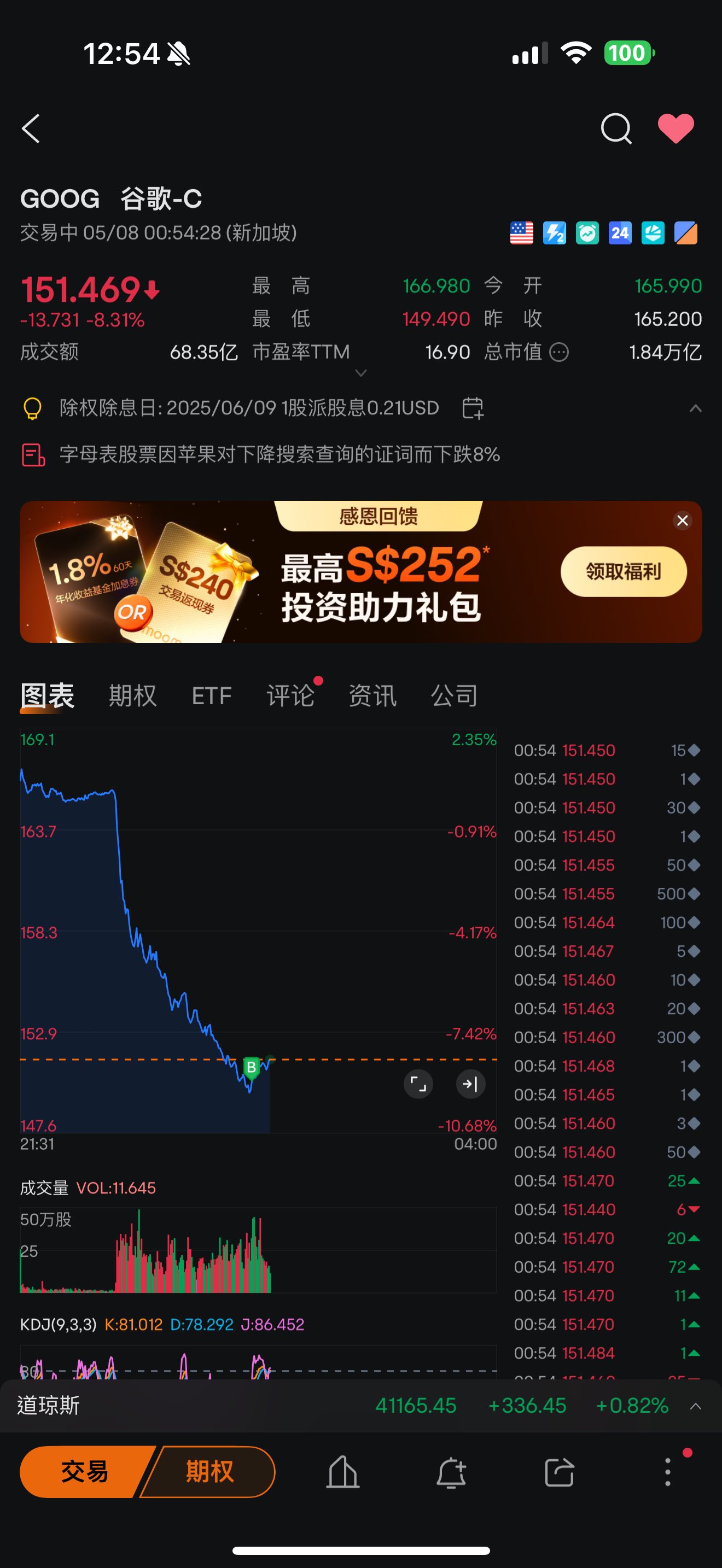Viewport: 722px width, 1568px height.
Task: Switch to the 公司 company tab
Action: click(454, 696)
